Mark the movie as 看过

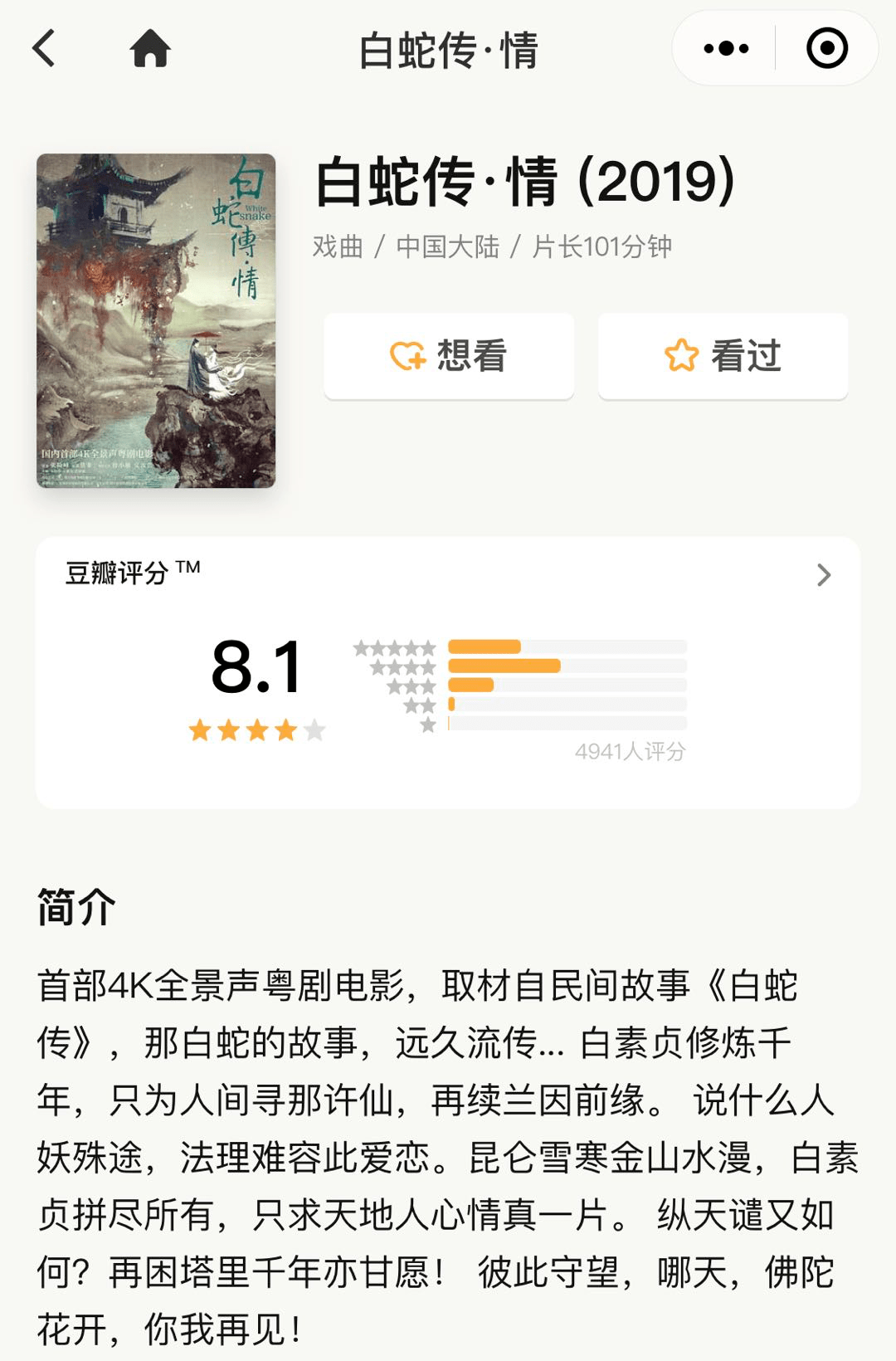[720, 355]
